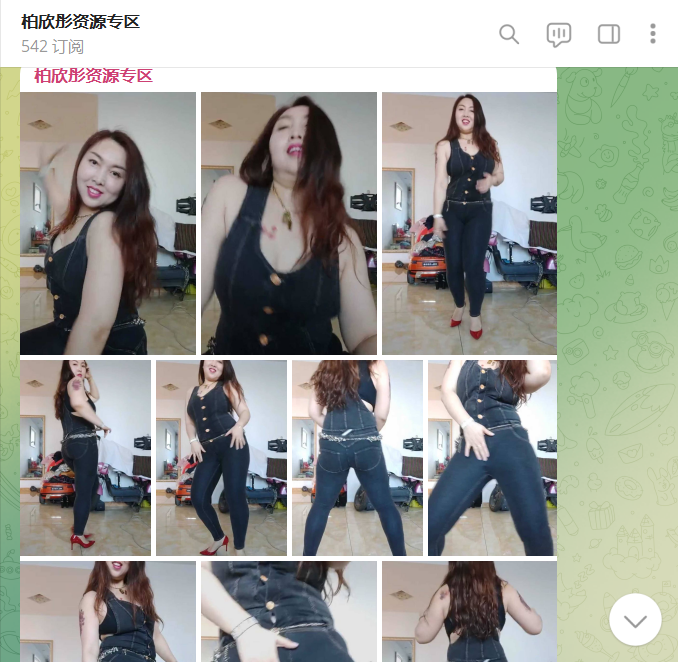This screenshot has height=662, width=678.
Task: Open the top-row rightmost album photo
Action: click(x=469, y=223)
